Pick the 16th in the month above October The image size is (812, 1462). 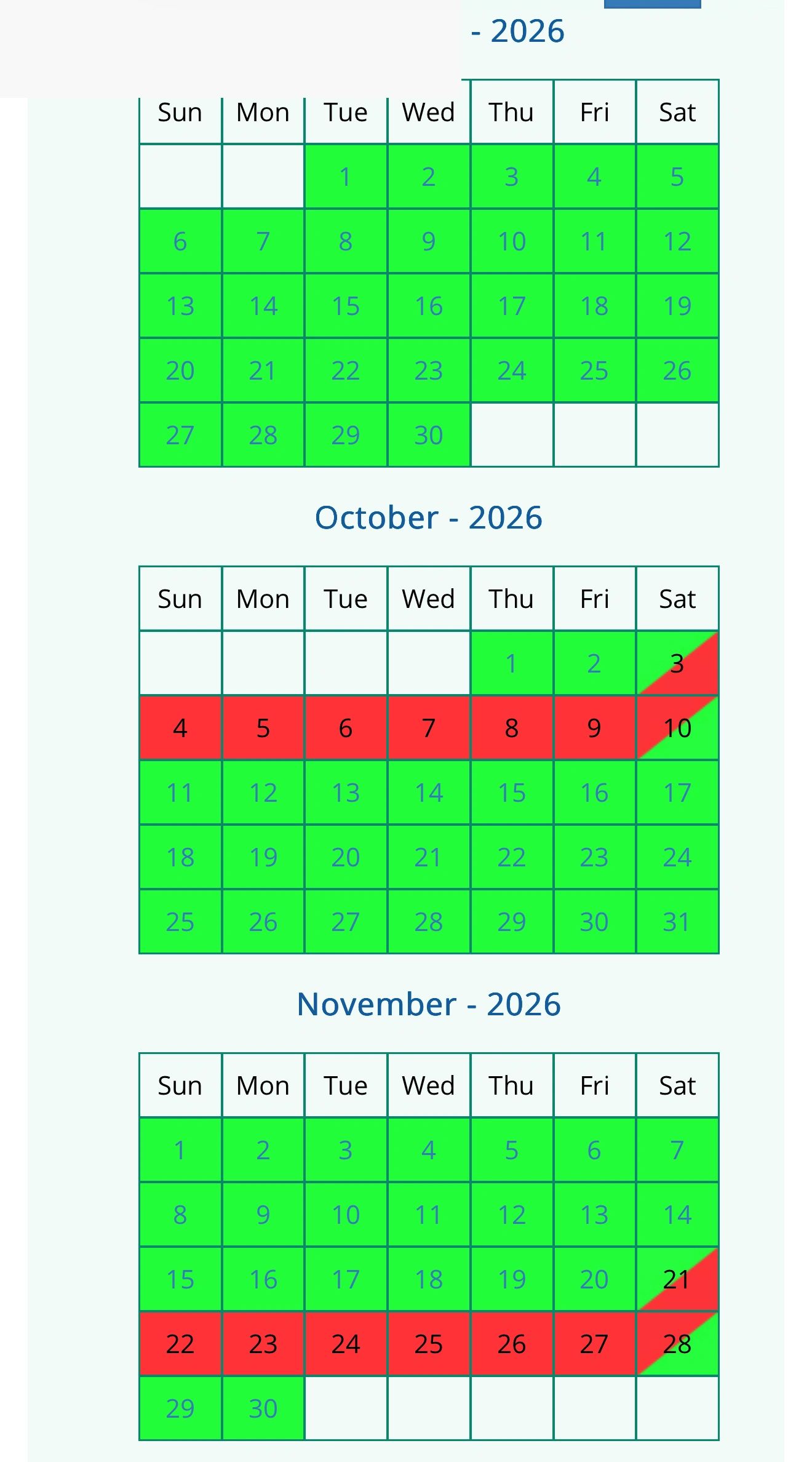[429, 306]
